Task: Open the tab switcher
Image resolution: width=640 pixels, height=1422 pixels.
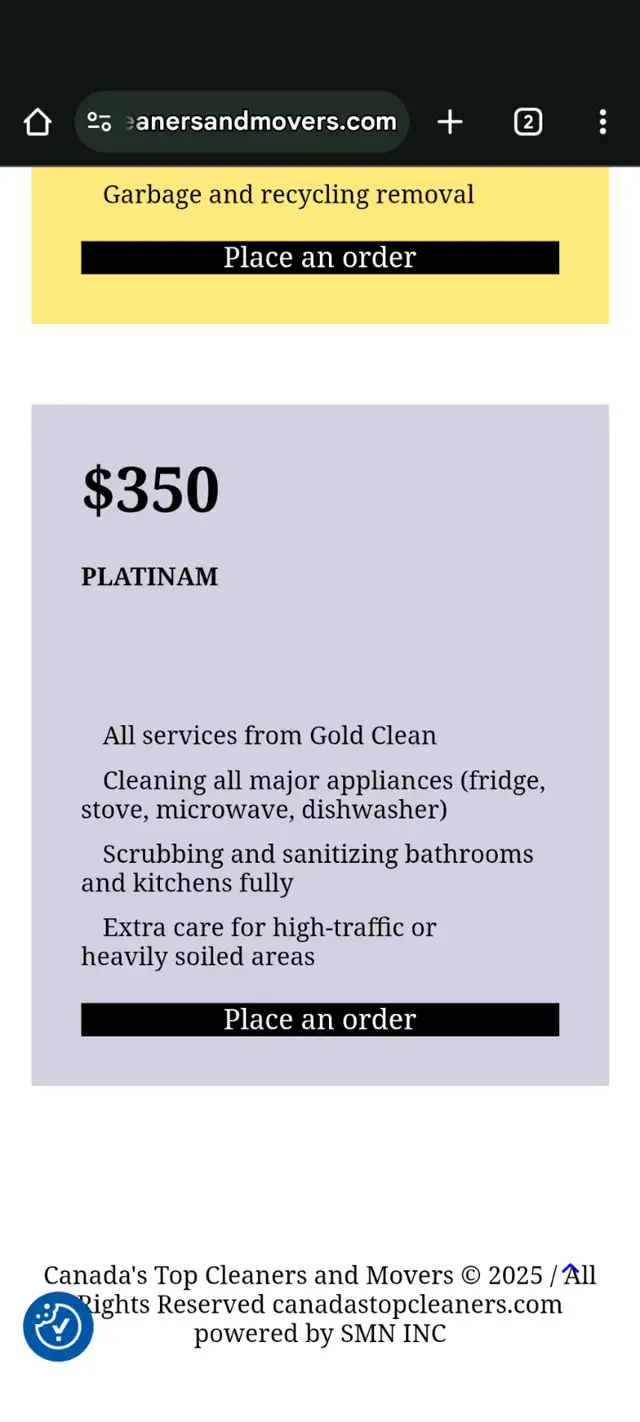Action: (527, 122)
